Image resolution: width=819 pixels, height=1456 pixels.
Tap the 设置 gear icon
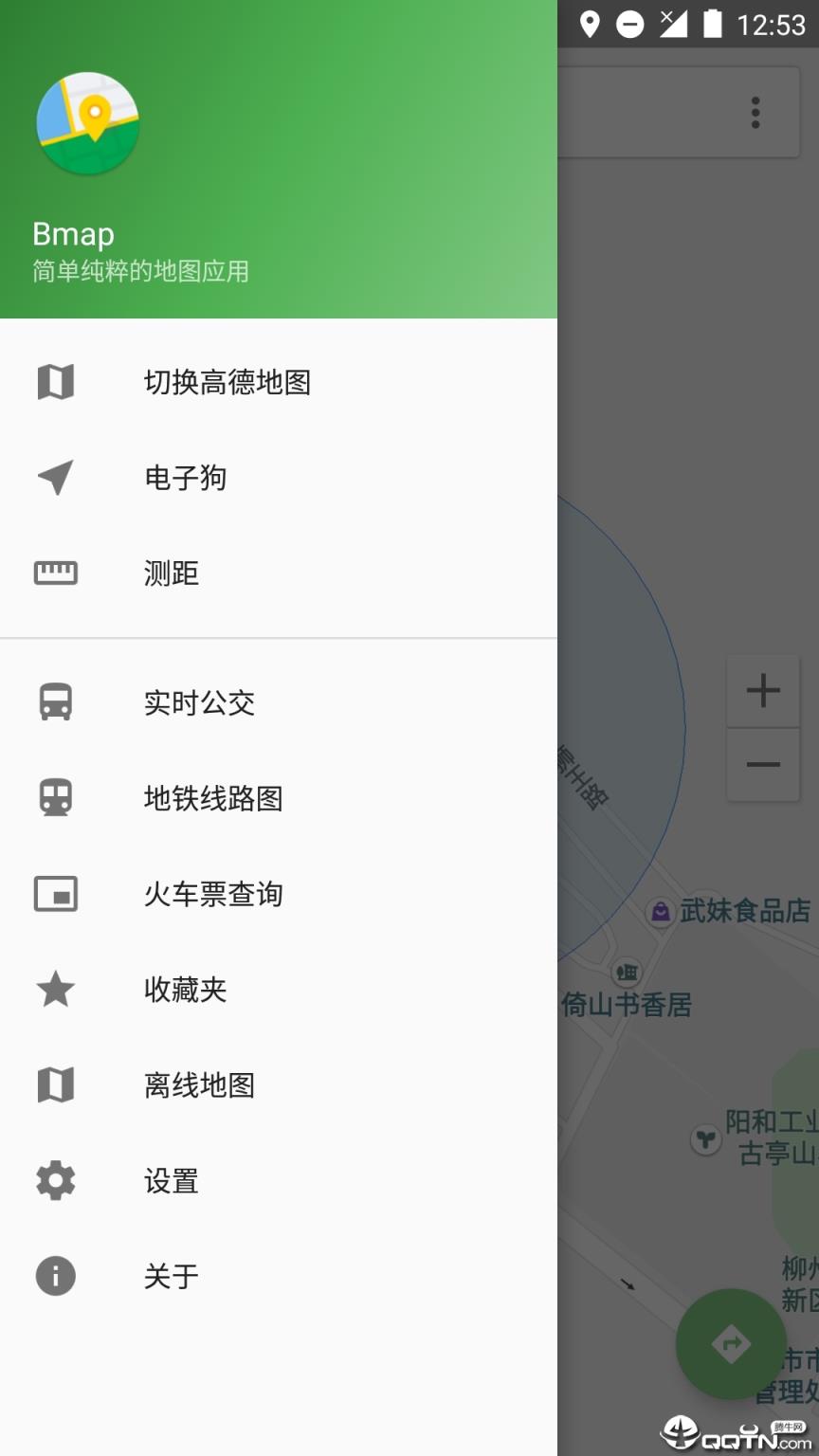[x=55, y=1180]
